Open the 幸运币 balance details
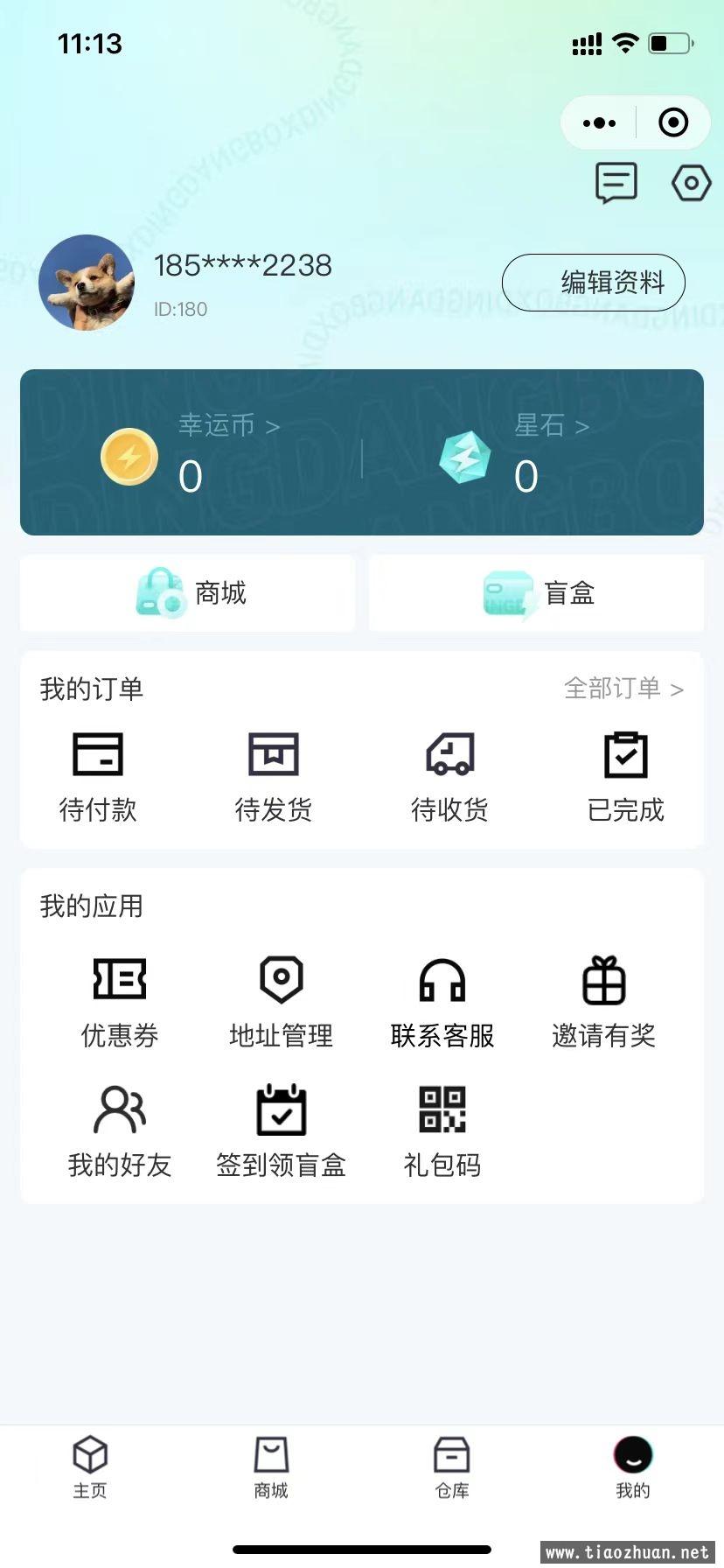Image resolution: width=724 pixels, height=1568 pixels. pyautogui.click(x=228, y=426)
